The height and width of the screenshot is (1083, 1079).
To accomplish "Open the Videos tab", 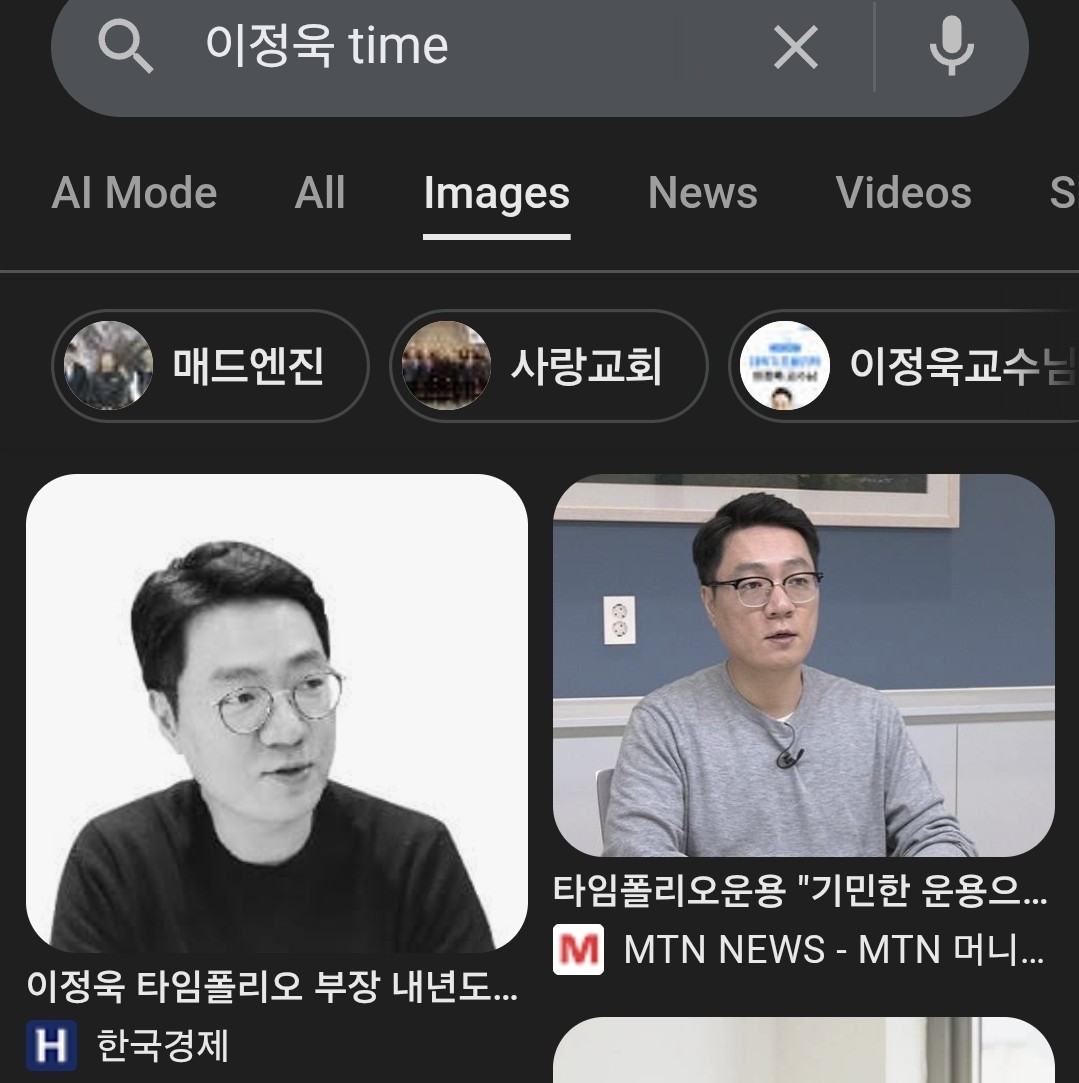I will [x=903, y=193].
